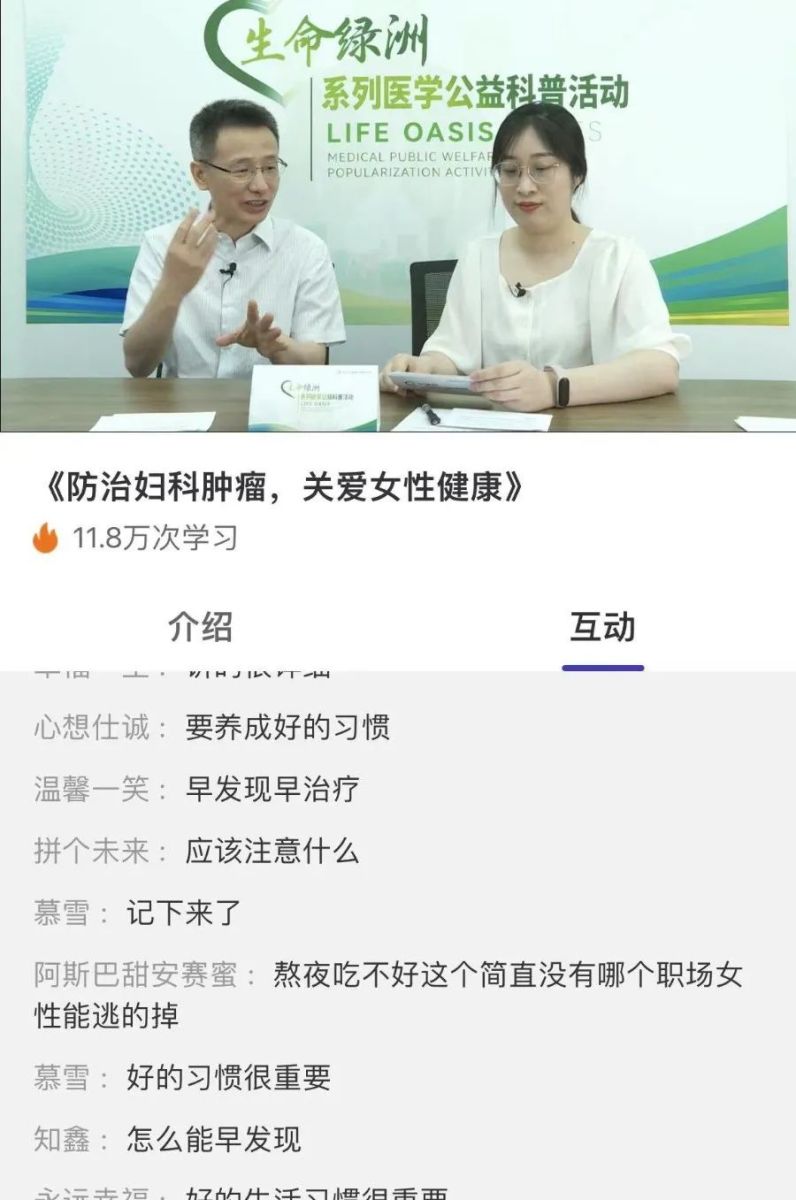Select the 互动 tab

click(x=602, y=627)
